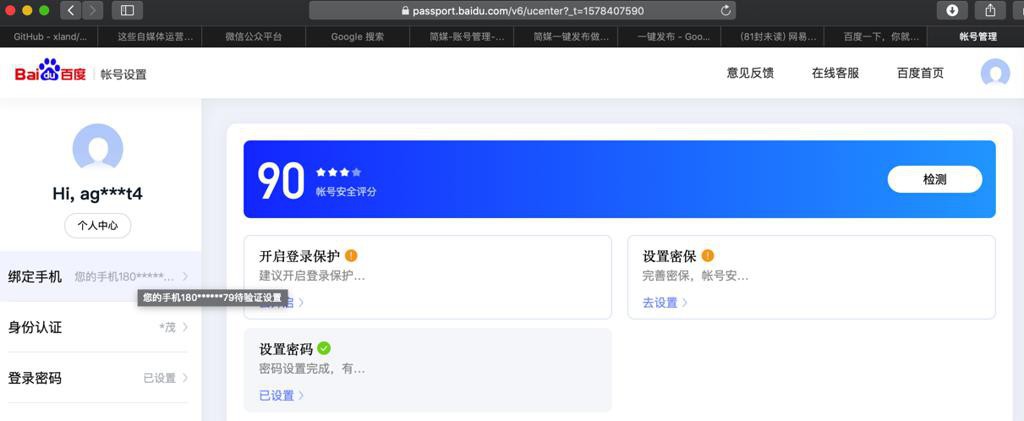Open the profile avatar in the header
1024x421 pixels.
click(995, 73)
